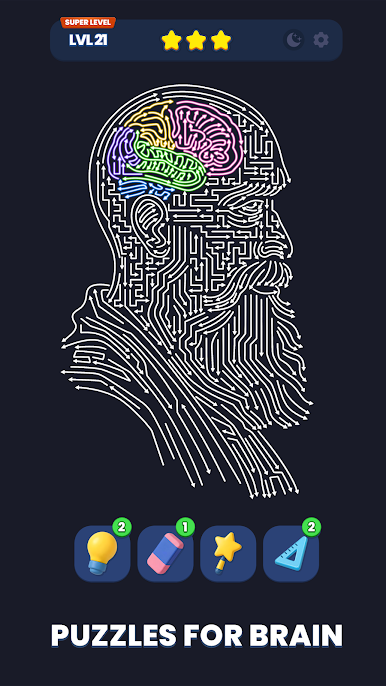Image resolution: width=386 pixels, height=686 pixels.
Task: Open the settings gear
Action: (x=321, y=40)
